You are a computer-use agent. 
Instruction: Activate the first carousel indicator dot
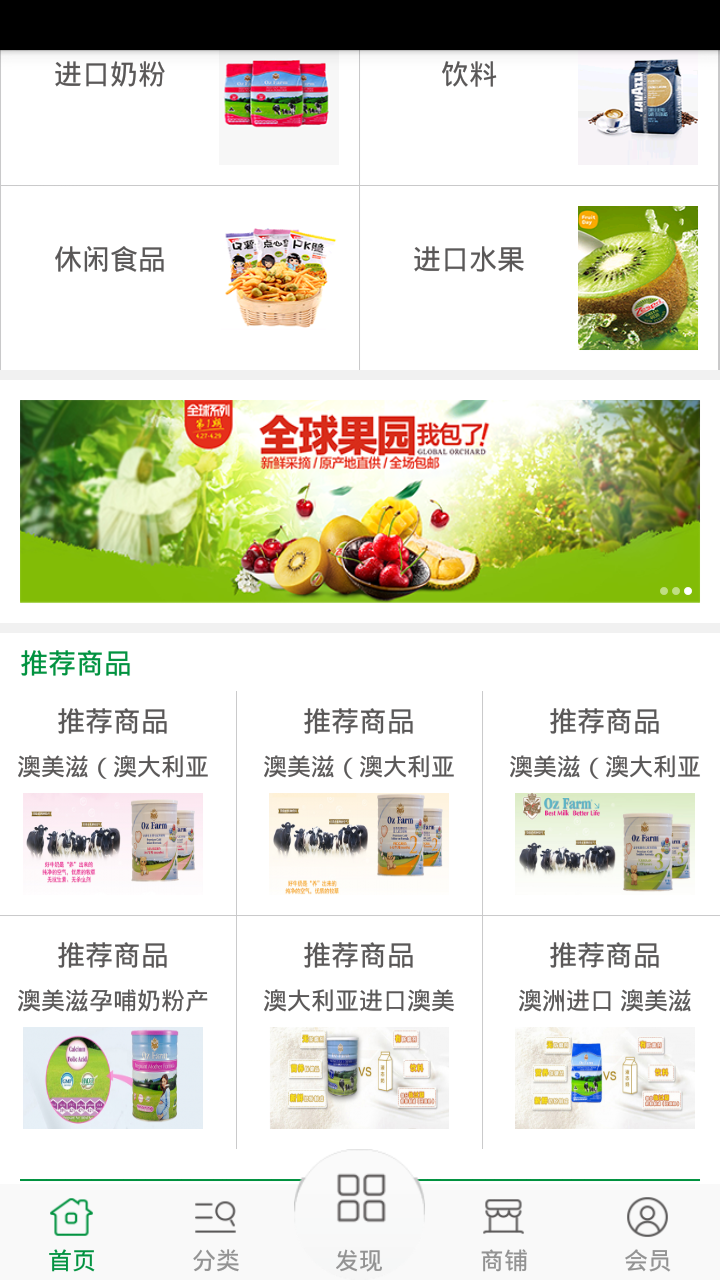tap(664, 591)
